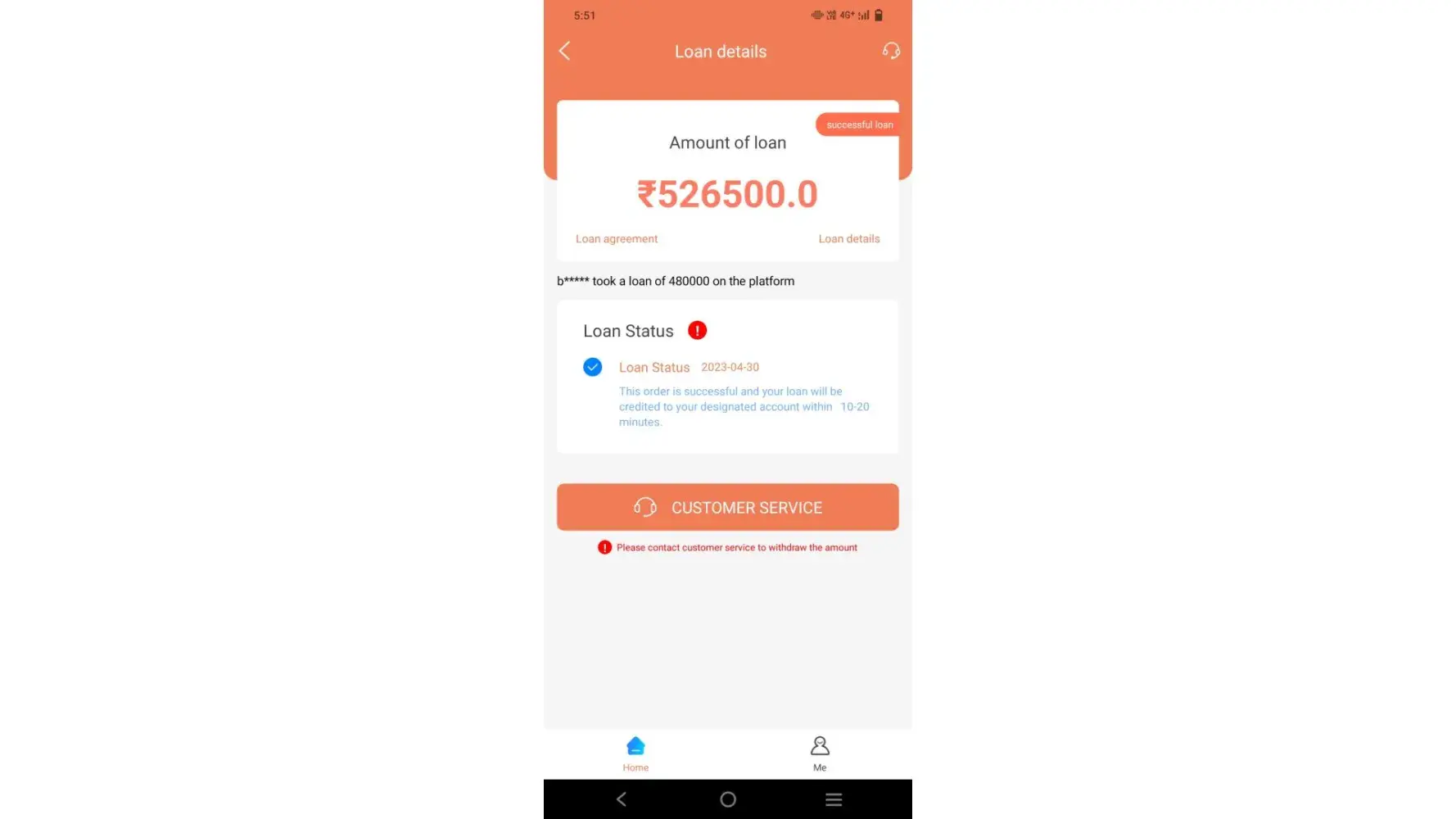Go back from Loan details
Screen dimensions: 1456x819
click(565, 51)
